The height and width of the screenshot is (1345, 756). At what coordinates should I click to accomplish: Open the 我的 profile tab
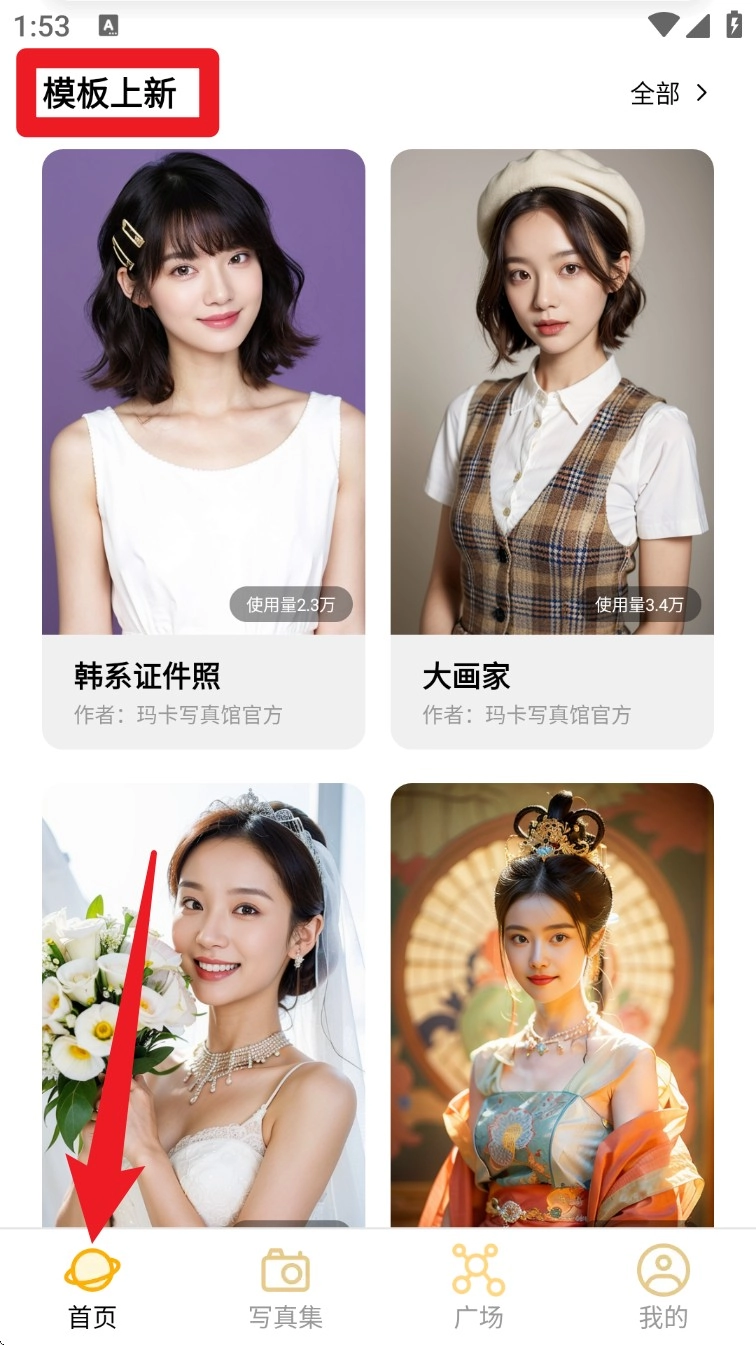coord(663,1288)
